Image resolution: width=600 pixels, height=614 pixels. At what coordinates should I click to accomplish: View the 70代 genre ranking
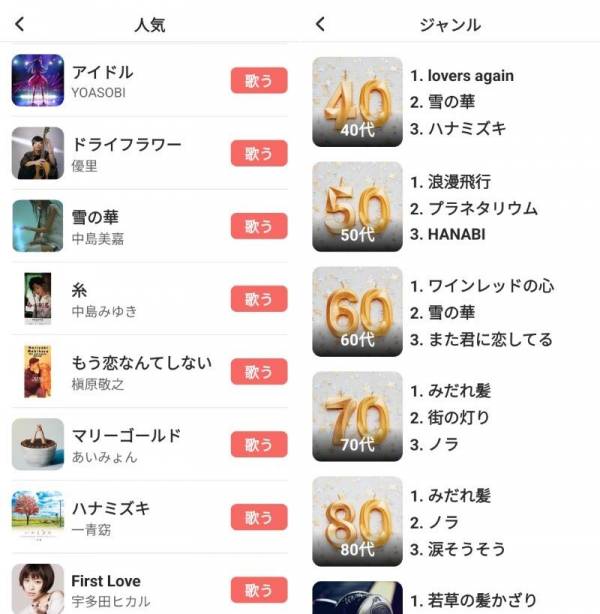point(357,417)
